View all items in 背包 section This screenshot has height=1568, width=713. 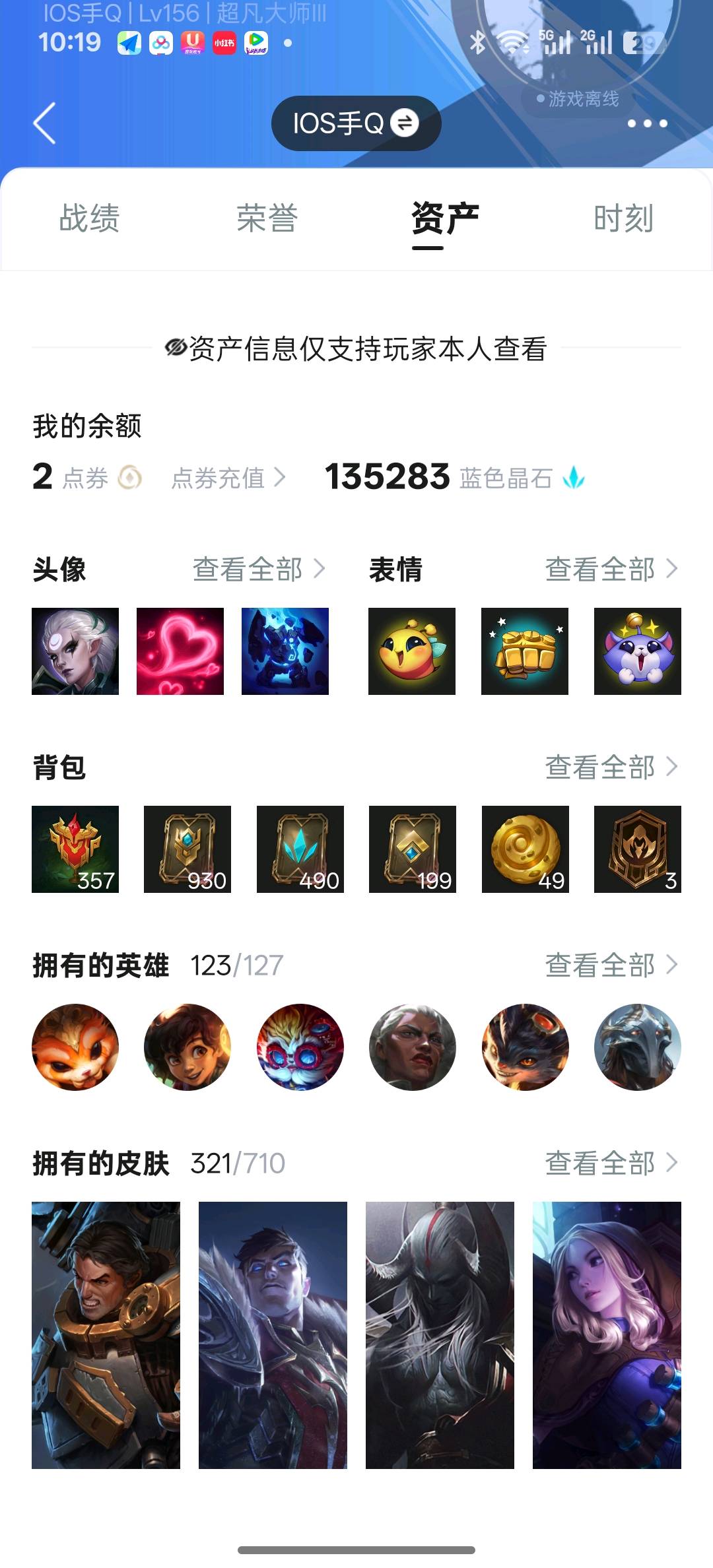coord(612,767)
